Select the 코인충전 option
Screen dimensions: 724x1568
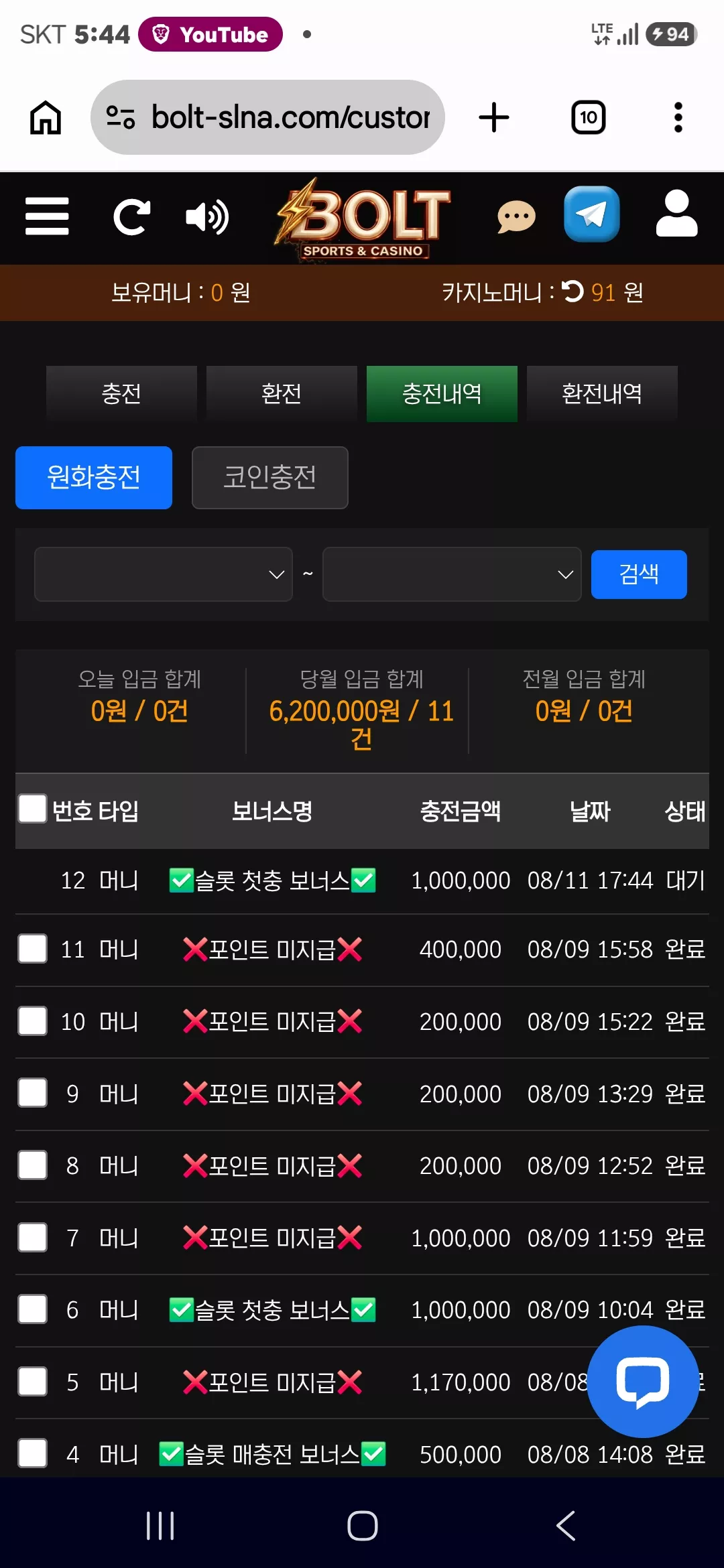[270, 478]
